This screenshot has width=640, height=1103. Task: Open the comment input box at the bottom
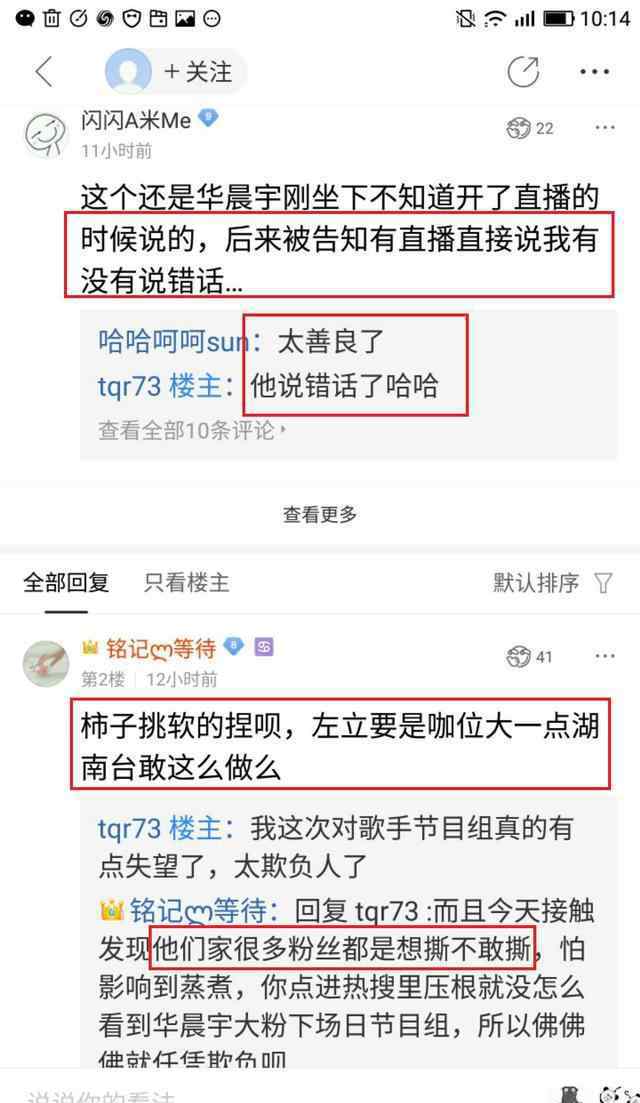(x=281, y=1092)
